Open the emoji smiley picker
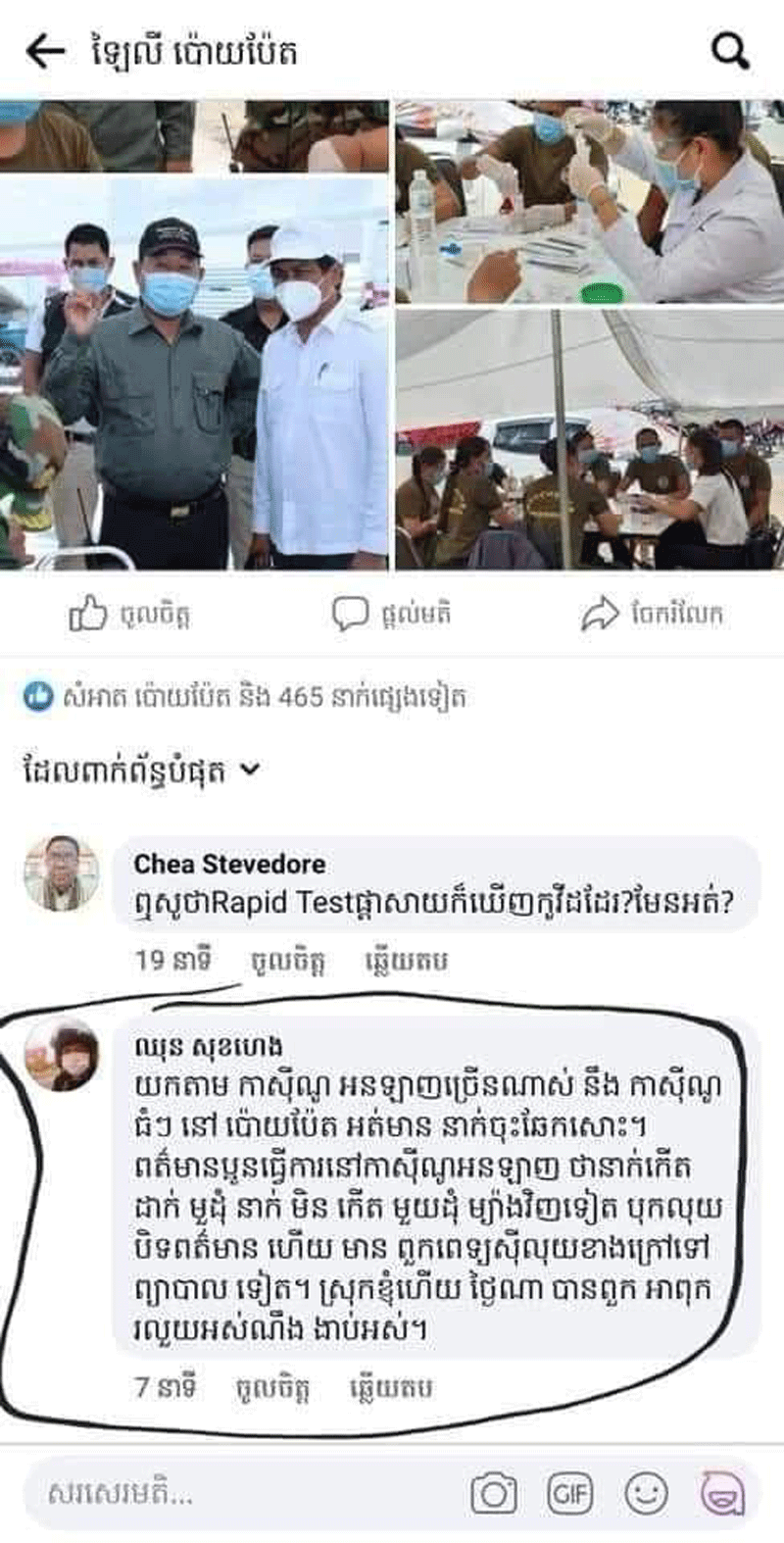Image resolution: width=784 pixels, height=1543 pixels. 646,1494
